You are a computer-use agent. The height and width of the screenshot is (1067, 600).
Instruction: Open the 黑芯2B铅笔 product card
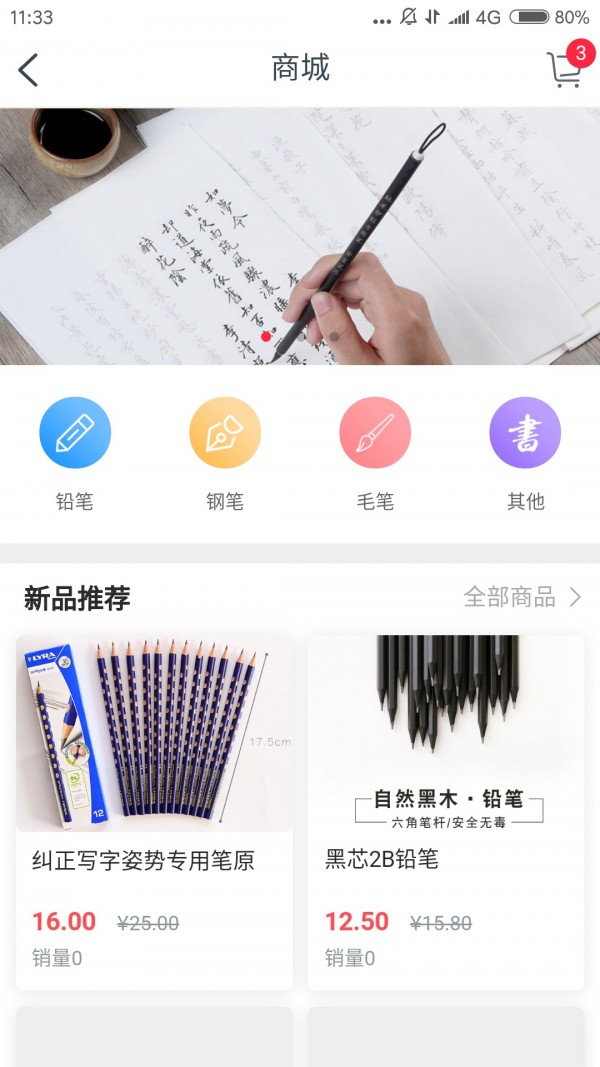click(446, 810)
